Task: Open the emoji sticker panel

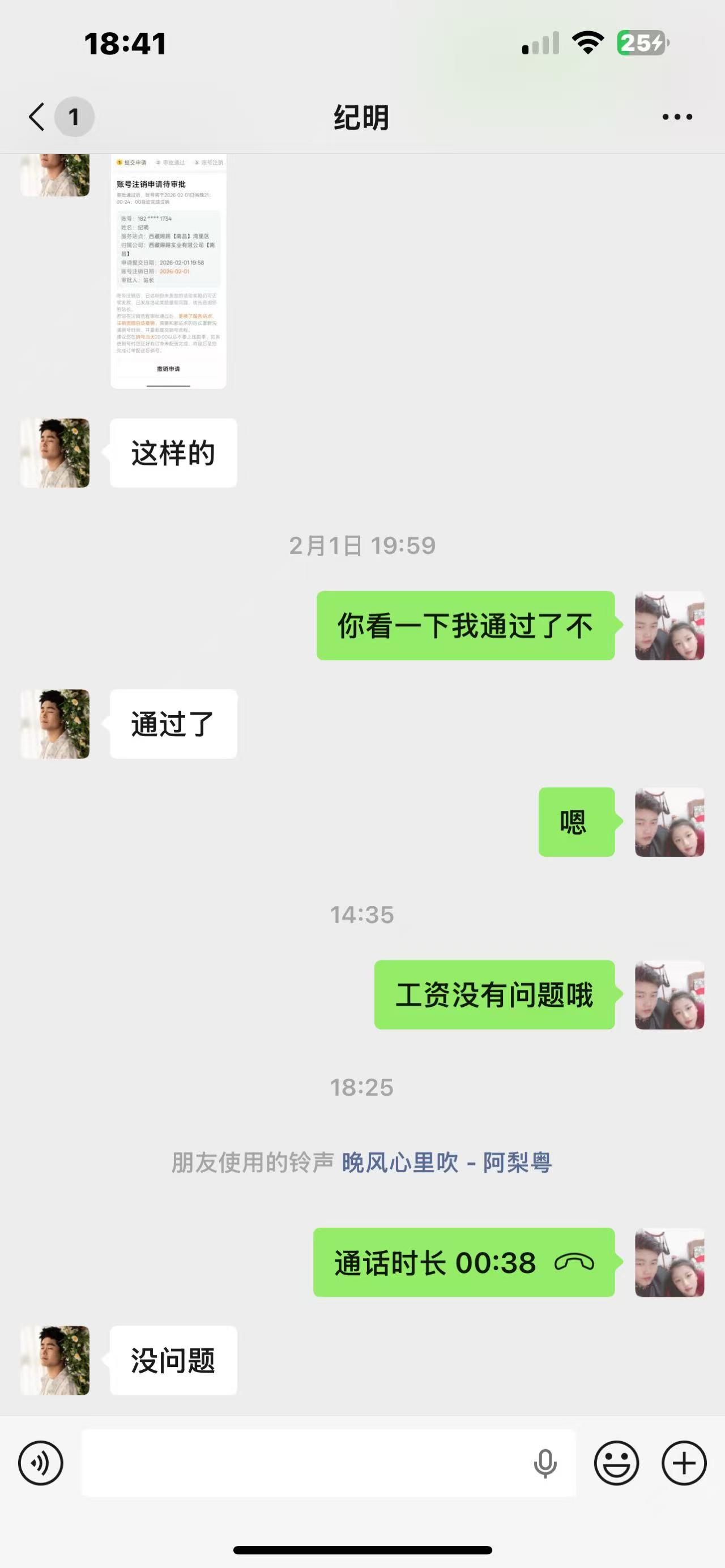Action: (x=616, y=1463)
